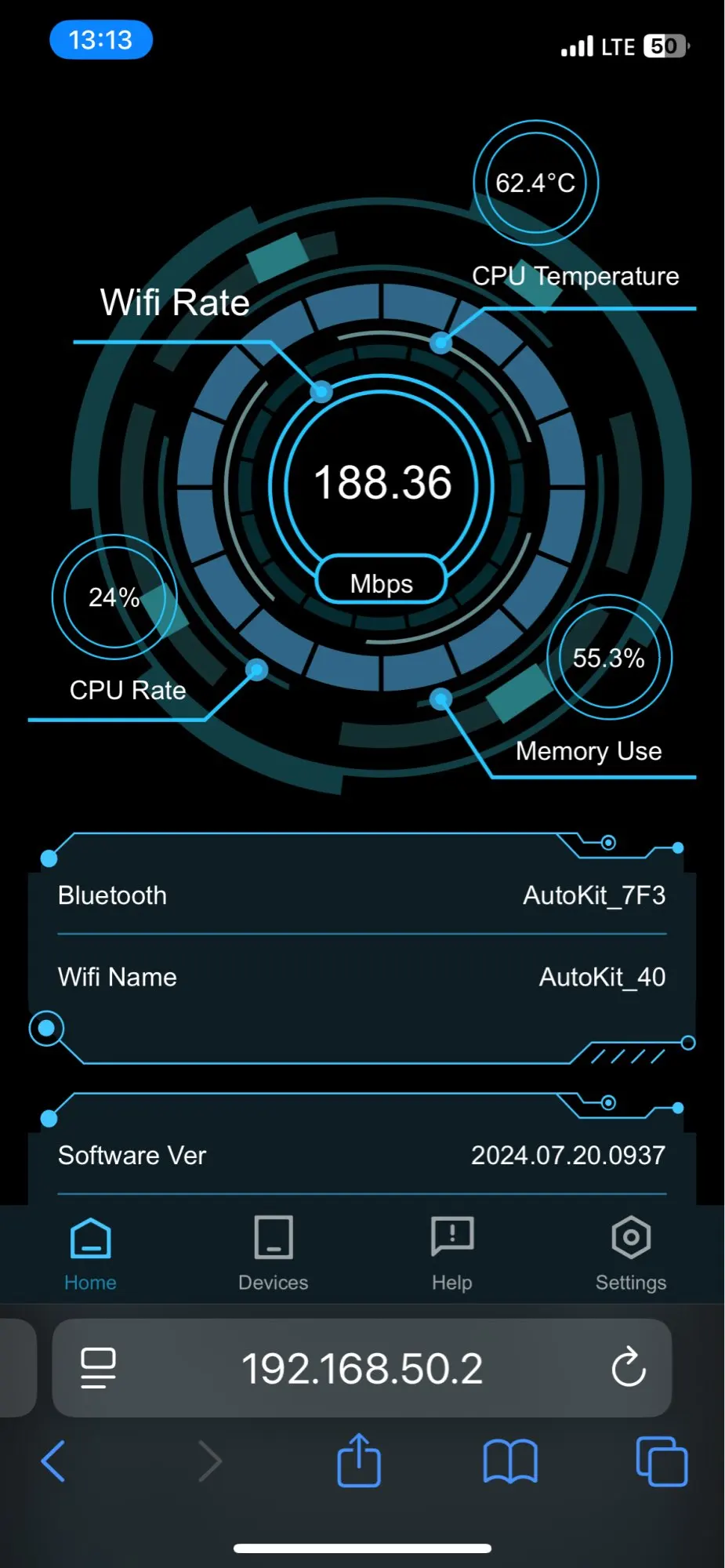Tap the 192.168.50.2 address bar

pyautogui.click(x=362, y=1368)
